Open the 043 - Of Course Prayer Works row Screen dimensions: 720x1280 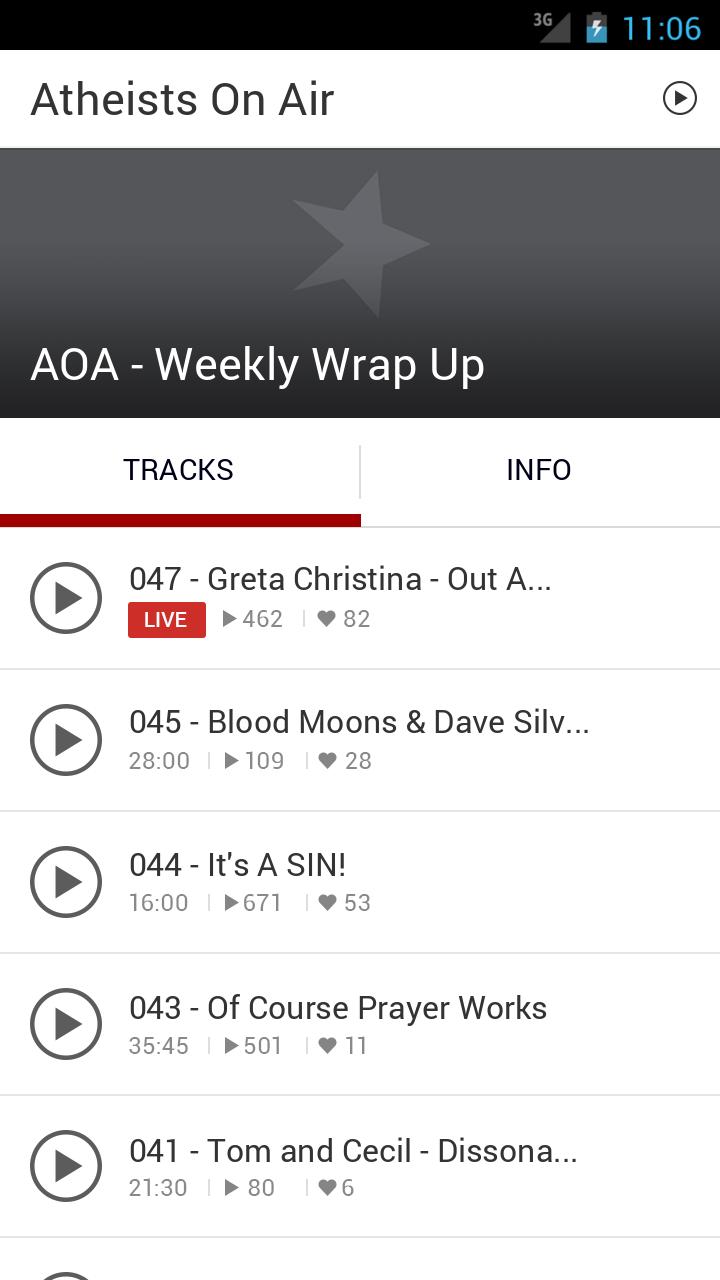(x=400, y=1024)
